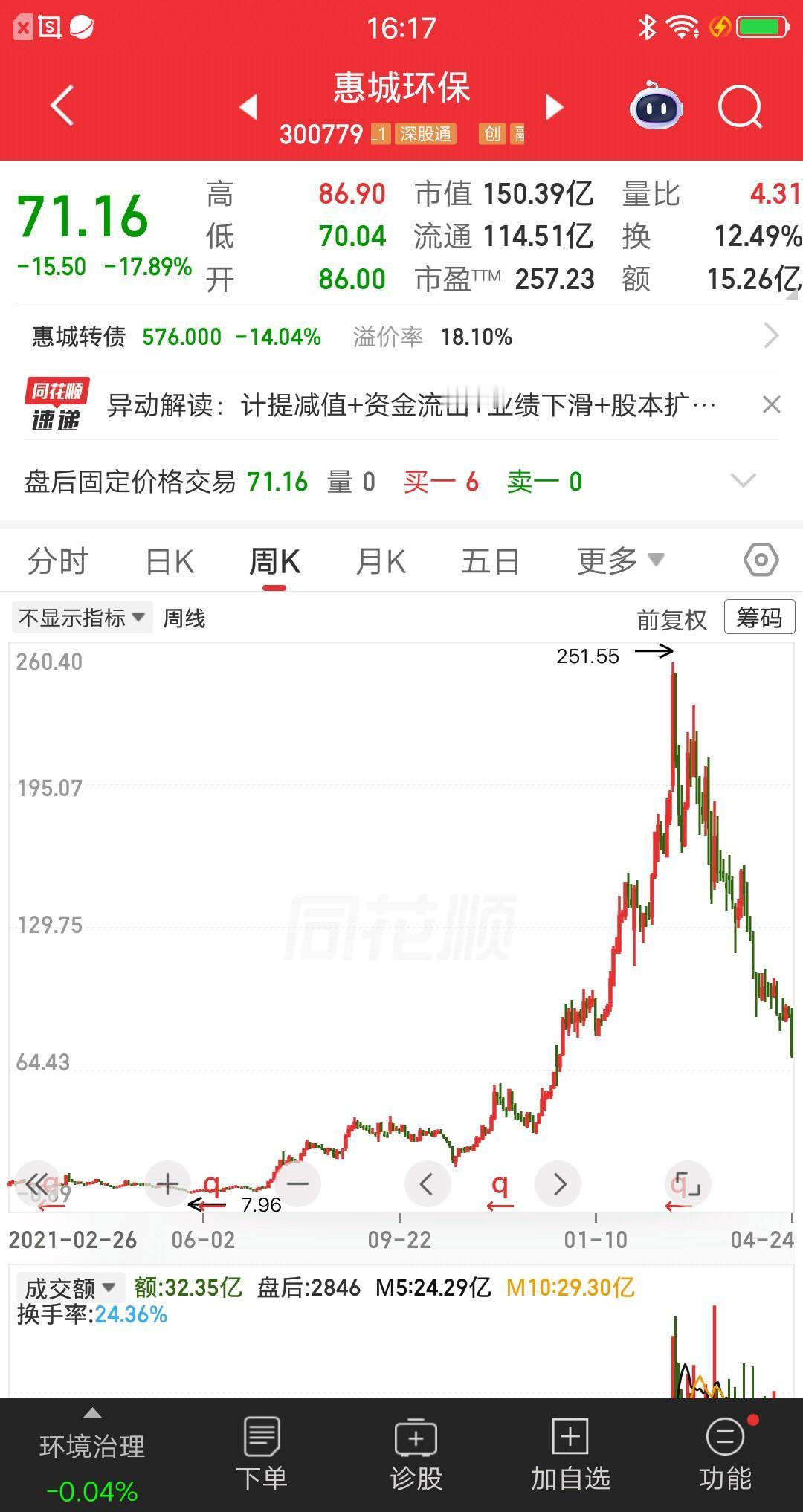The image size is (803, 1512).
Task: Add stock to watchlist via 加自选 icon
Action: pos(569,1441)
